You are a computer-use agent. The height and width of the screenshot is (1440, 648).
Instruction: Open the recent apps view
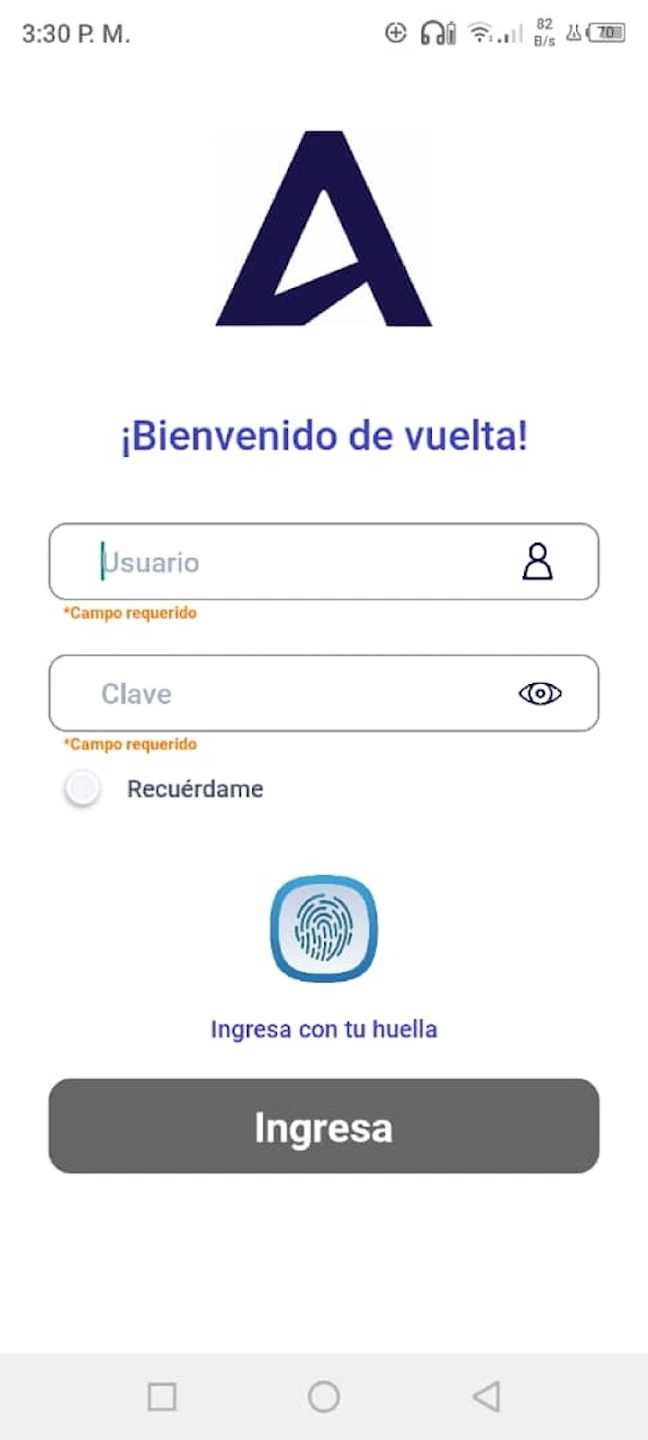click(162, 1396)
